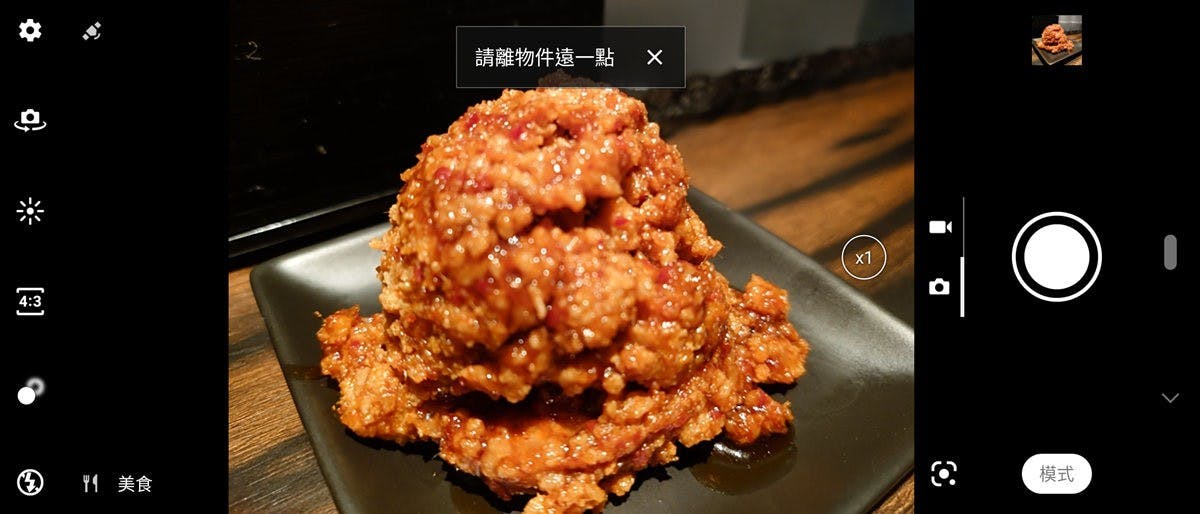
Task: Open camera settings gear
Action: [x=31, y=31]
